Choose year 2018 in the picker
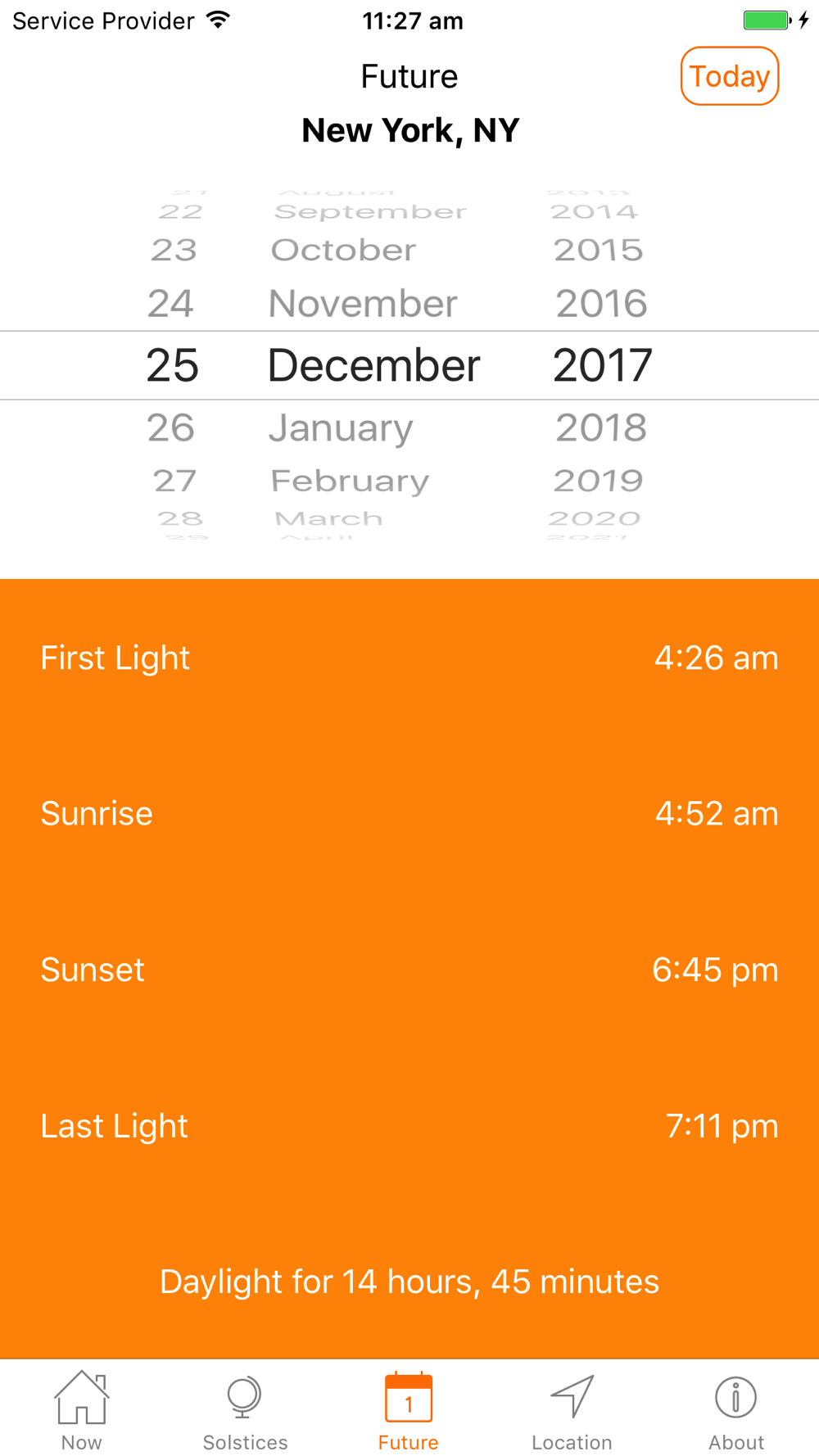 point(601,427)
